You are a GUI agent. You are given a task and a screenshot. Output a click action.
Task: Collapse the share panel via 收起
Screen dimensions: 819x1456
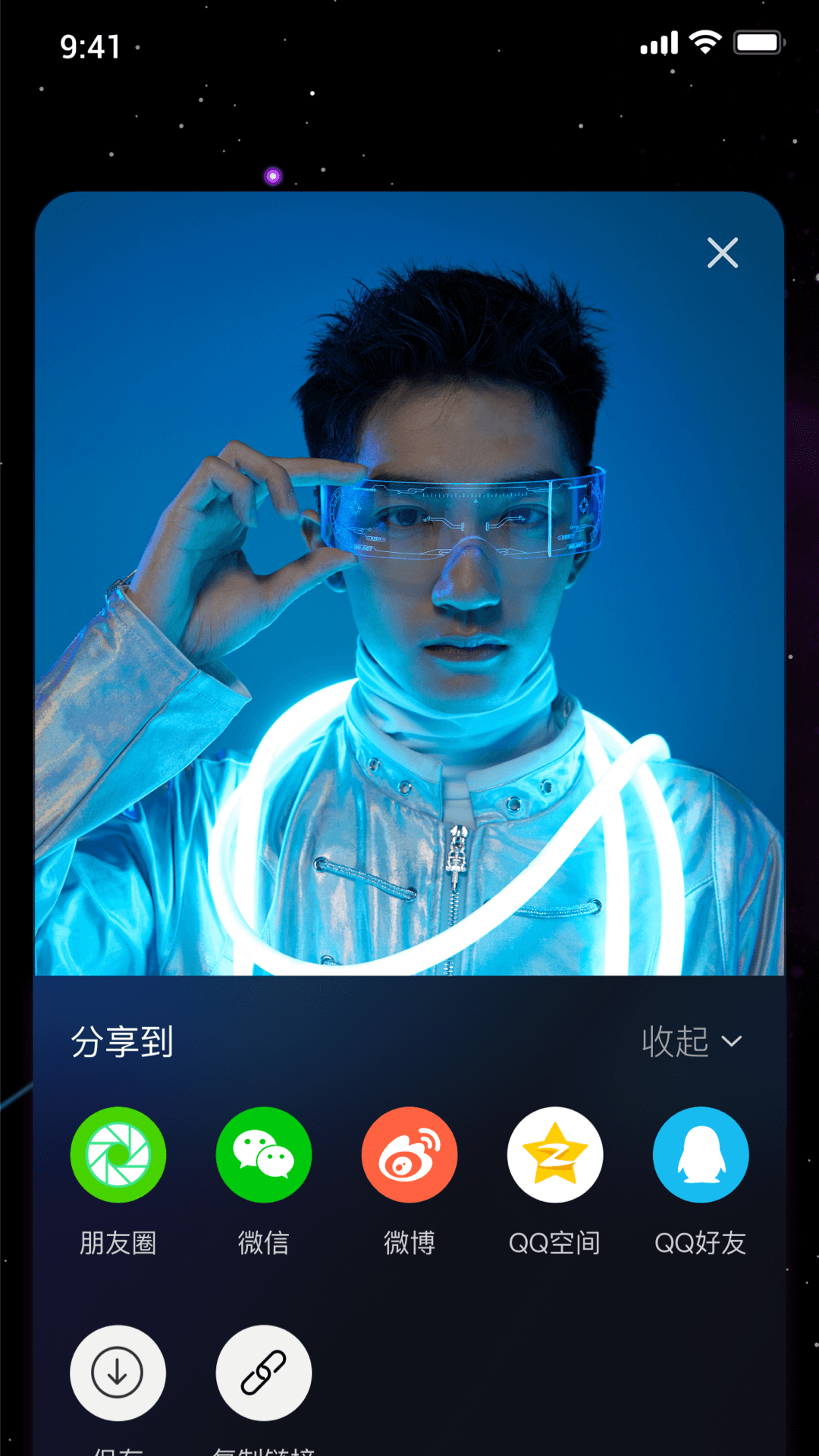pyautogui.click(x=691, y=1041)
